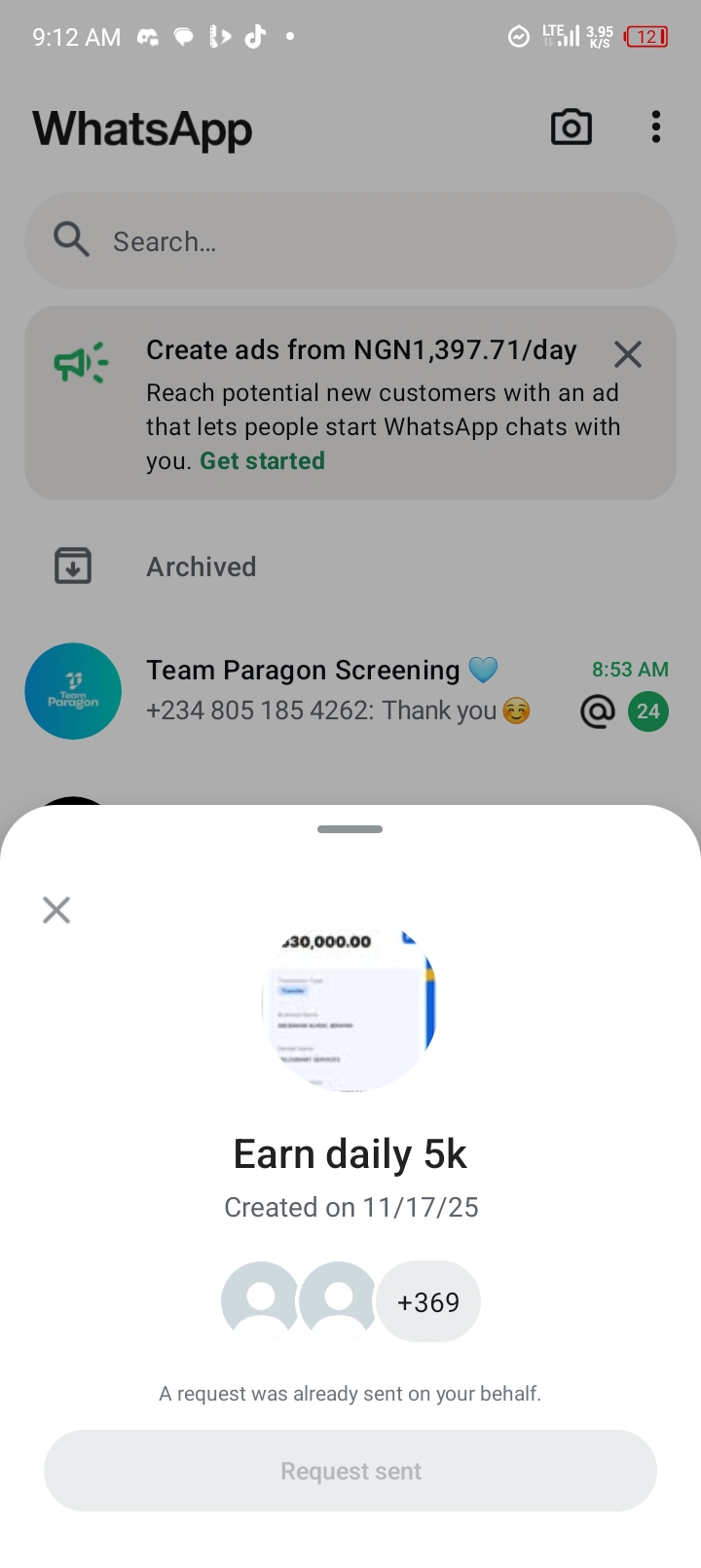The width and height of the screenshot is (701, 1568).
Task: Tap the Search field
Action: pyautogui.click(x=350, y=240)
